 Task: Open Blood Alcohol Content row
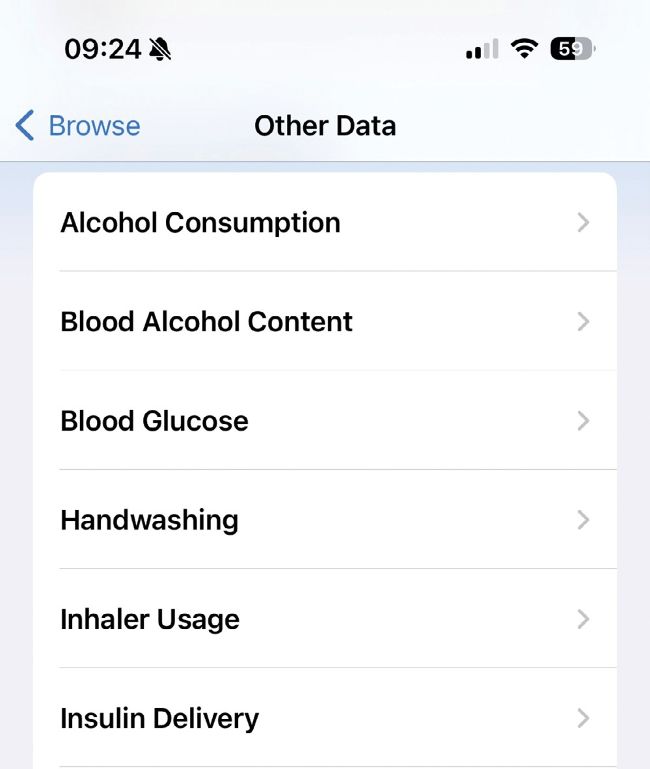(x=324, y=321)
